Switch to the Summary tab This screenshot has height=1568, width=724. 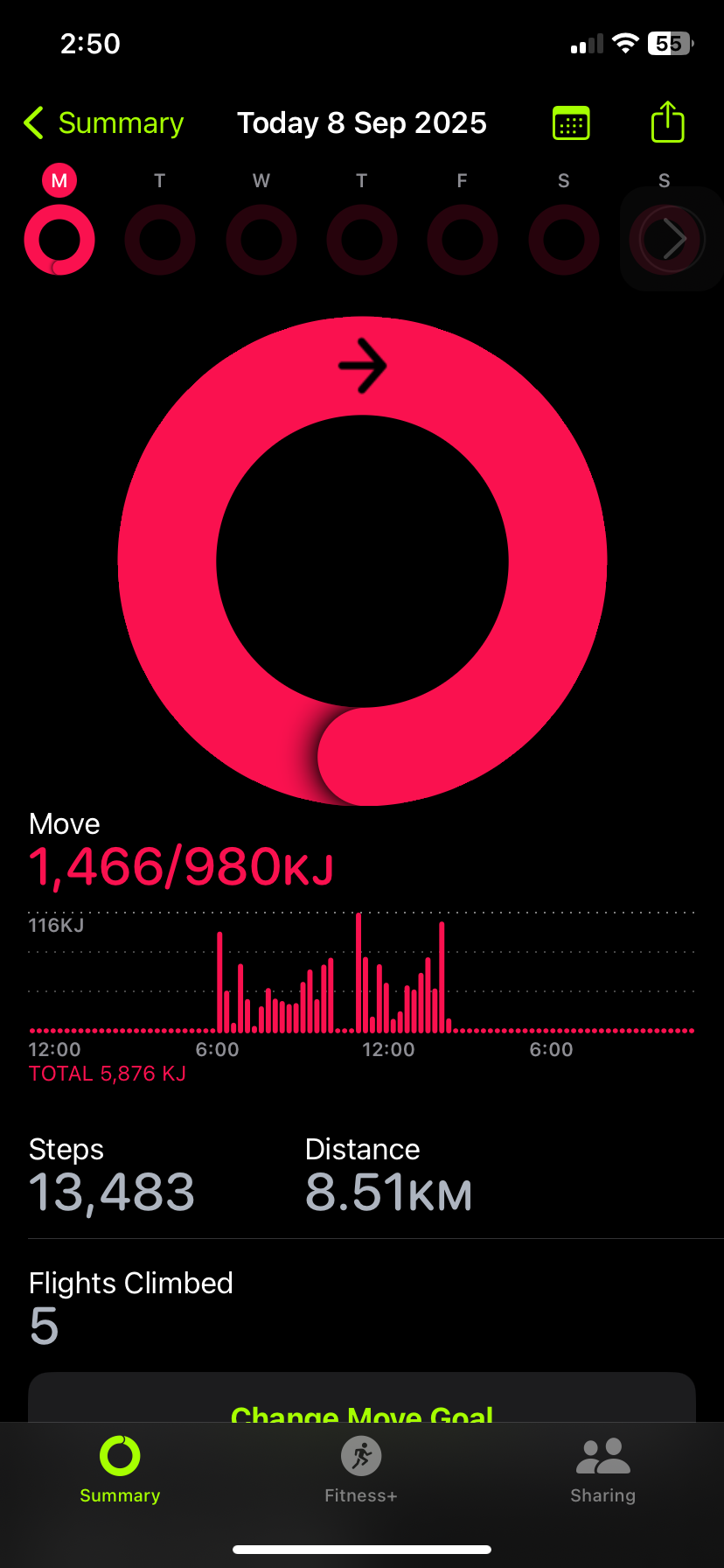[x=120, y=1470]
